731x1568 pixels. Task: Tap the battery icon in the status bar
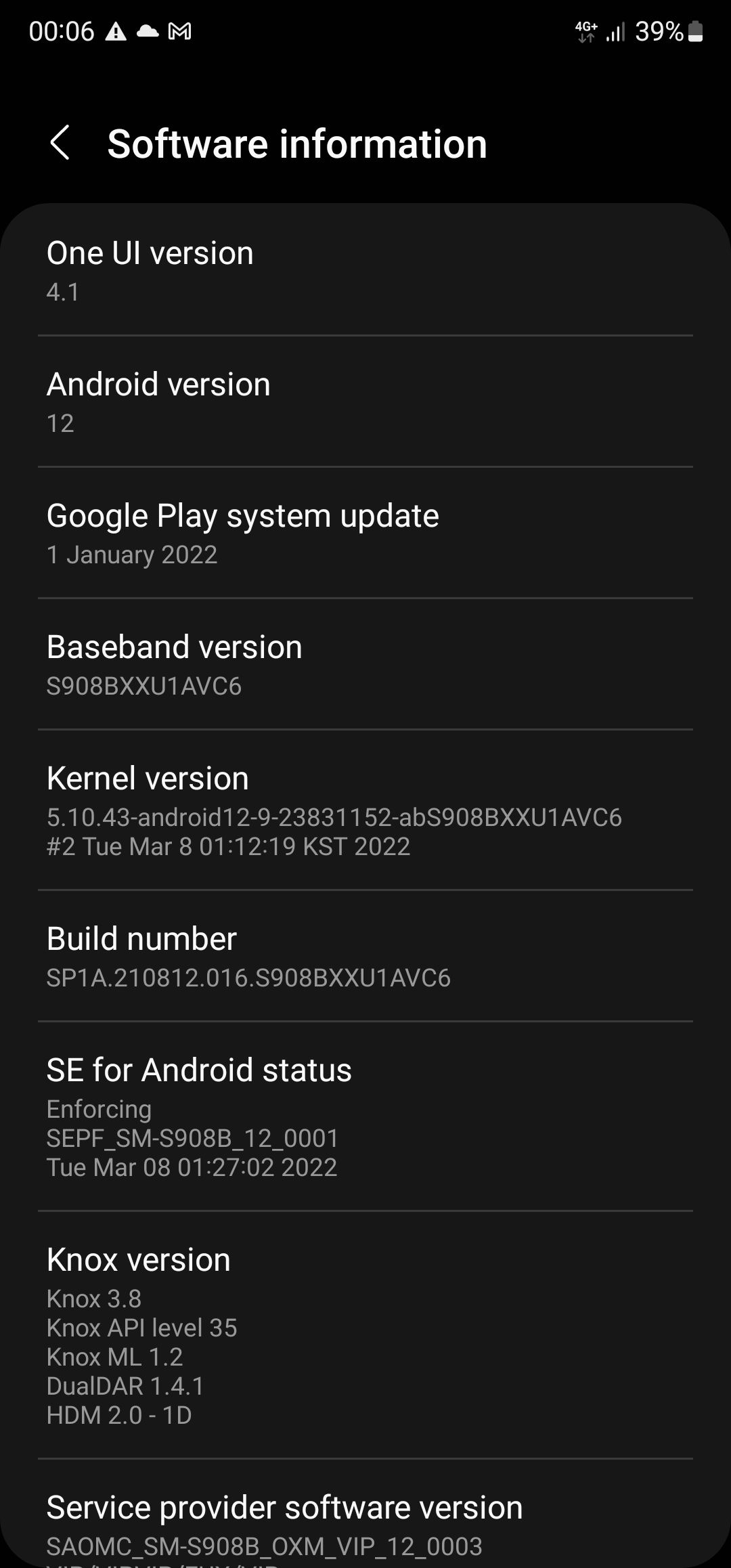(697, 30)
